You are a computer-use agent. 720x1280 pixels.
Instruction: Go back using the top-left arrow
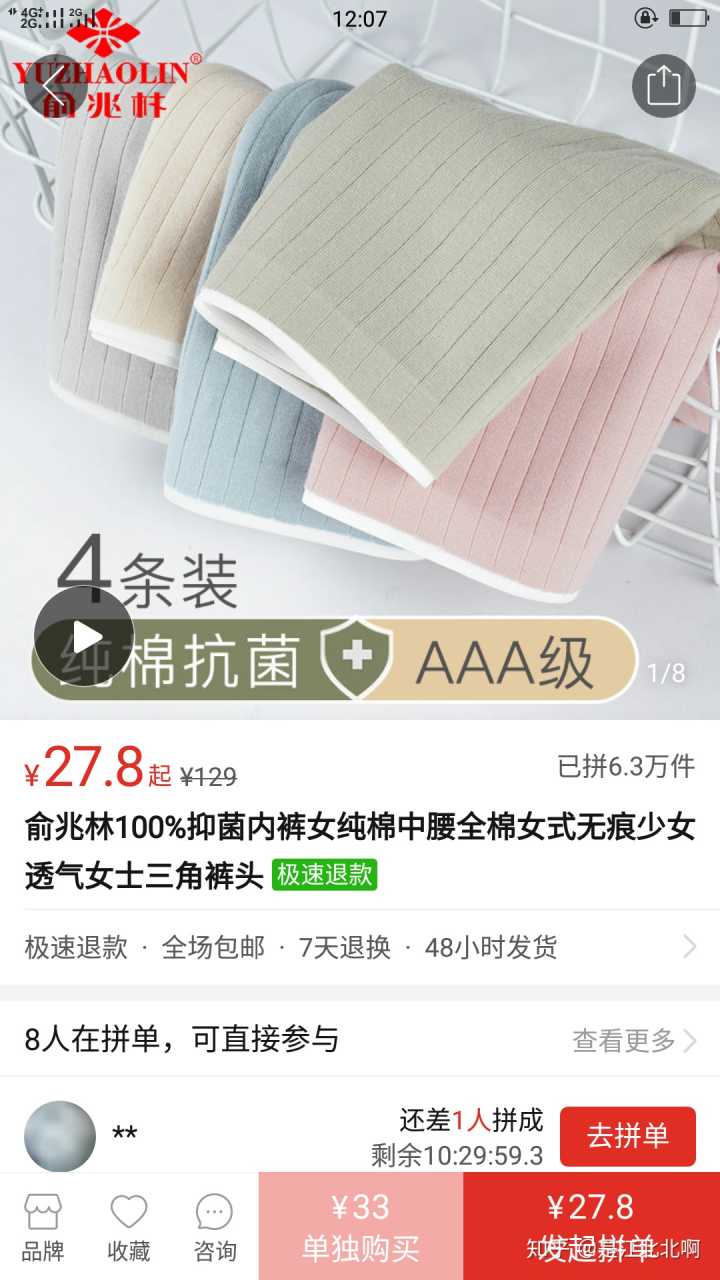pyautogui.click(x=52, y=85)
